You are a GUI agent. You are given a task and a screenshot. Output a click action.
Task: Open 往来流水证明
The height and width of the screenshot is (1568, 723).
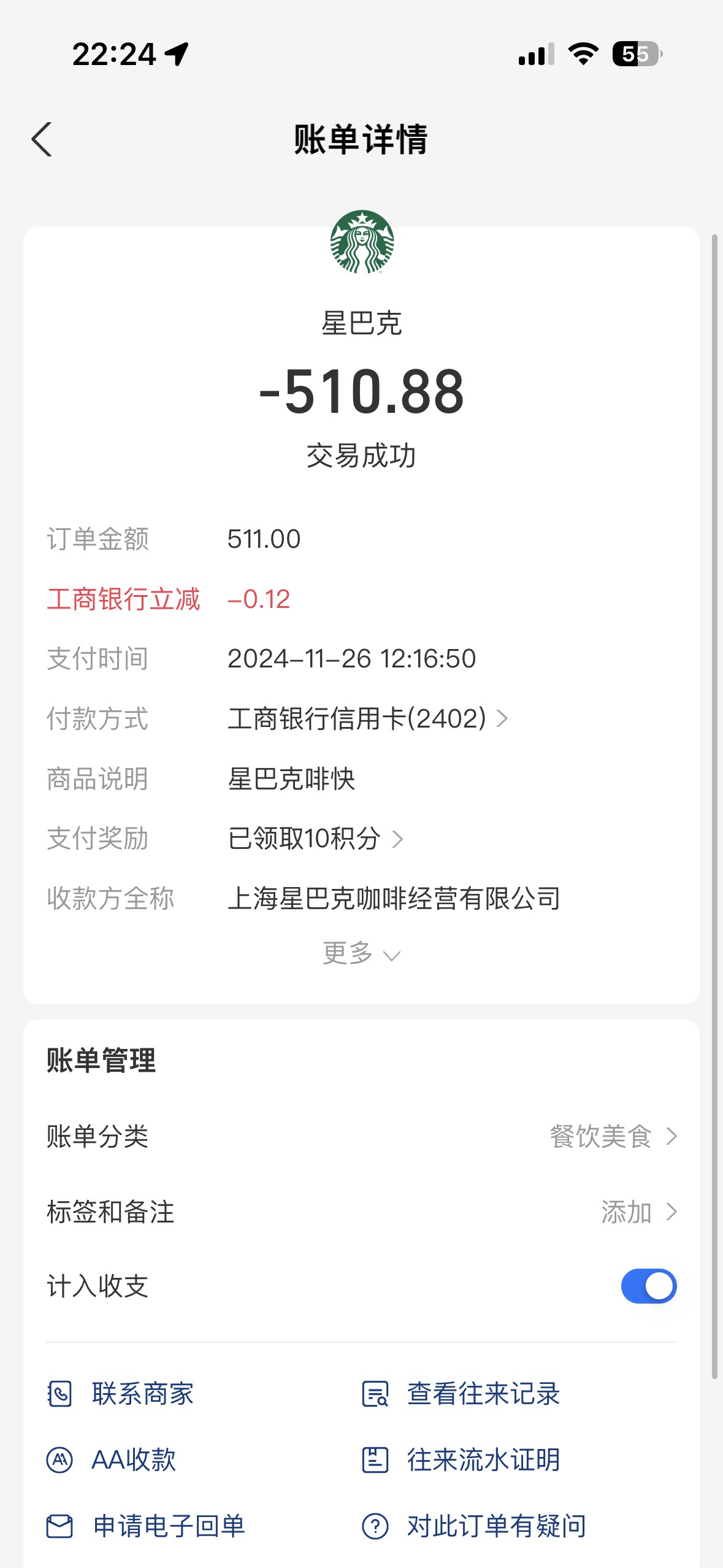pyautogui.click(x=461, y=1459)
